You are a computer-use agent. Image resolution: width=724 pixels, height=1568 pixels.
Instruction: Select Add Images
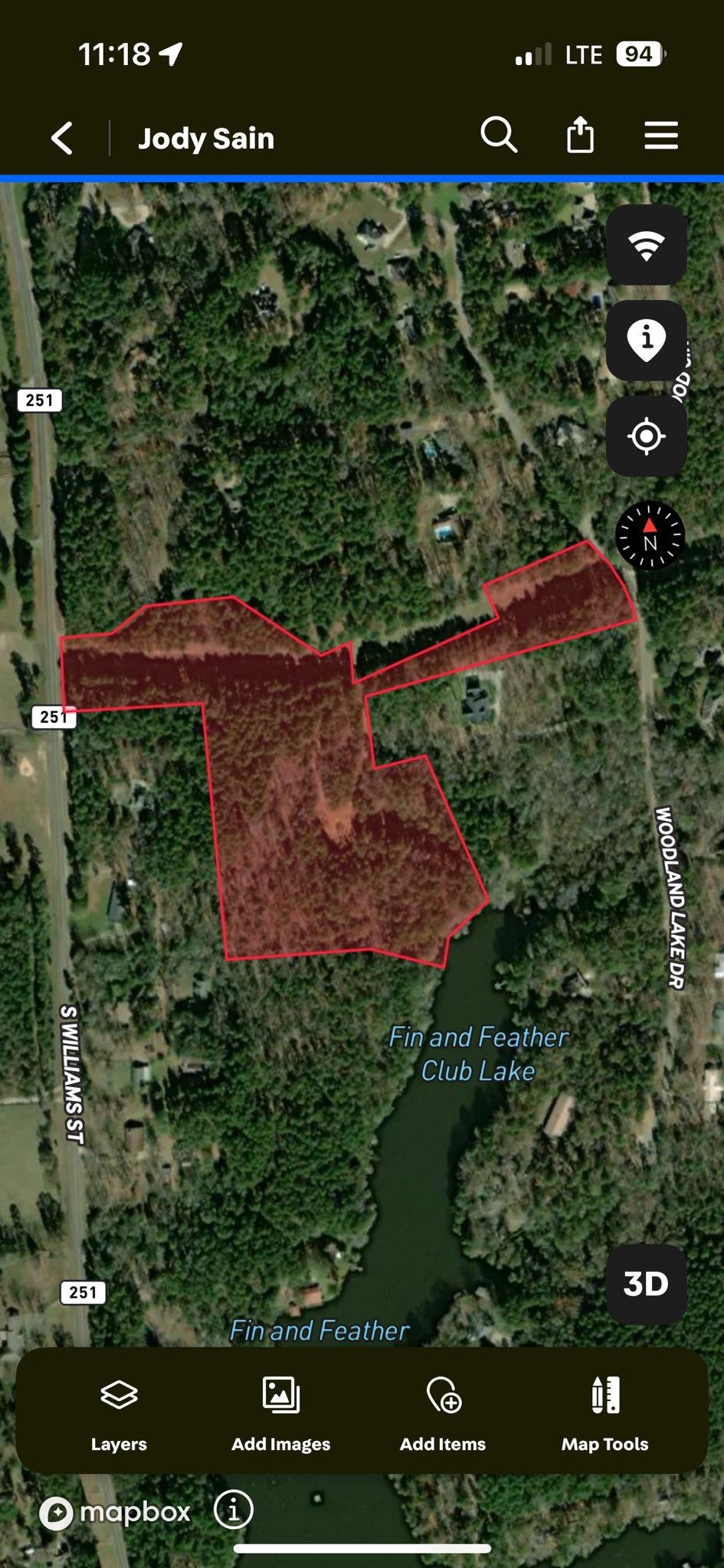(281, 1411)
